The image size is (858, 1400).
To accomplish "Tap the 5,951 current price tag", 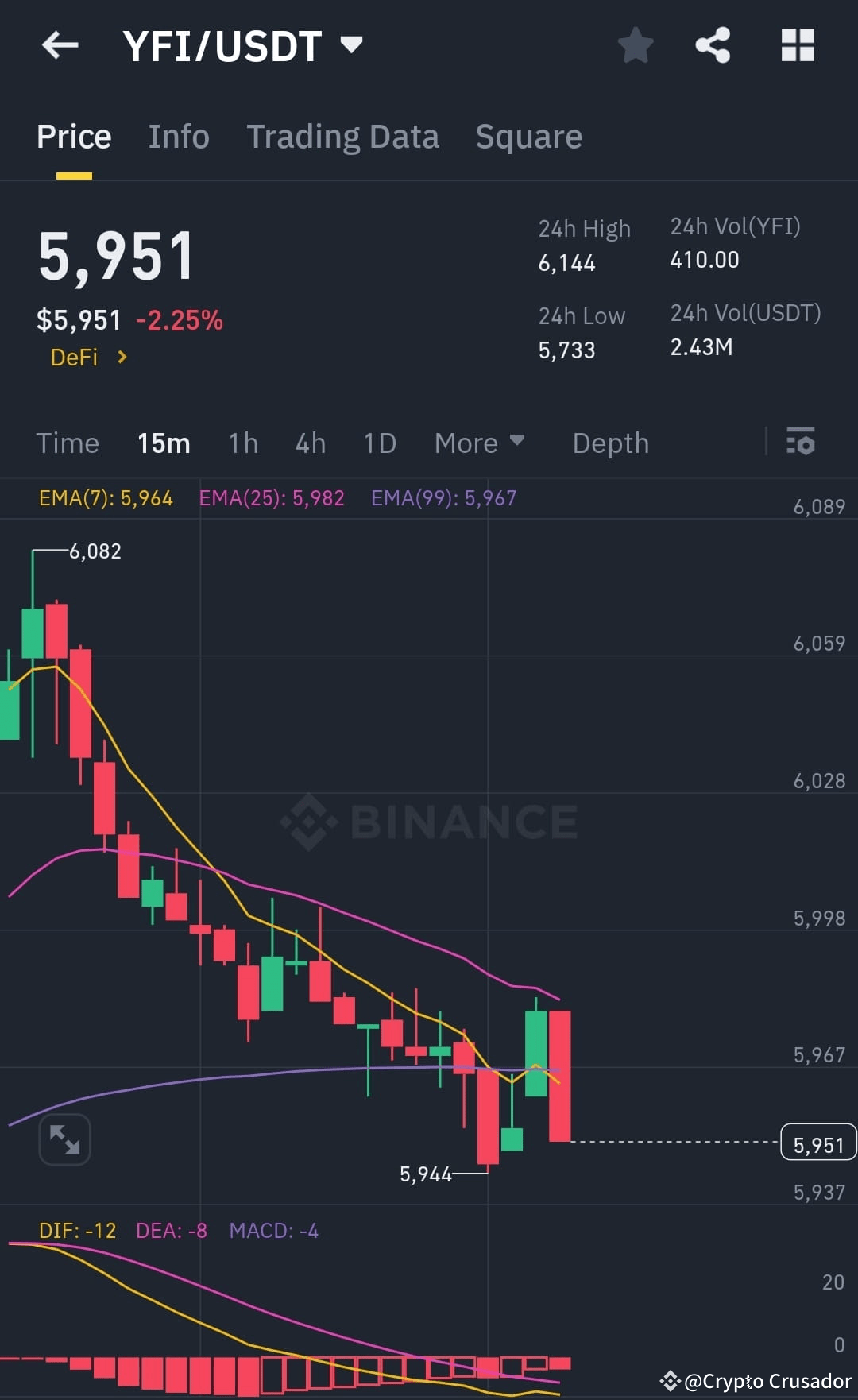I will [818, 1143].
